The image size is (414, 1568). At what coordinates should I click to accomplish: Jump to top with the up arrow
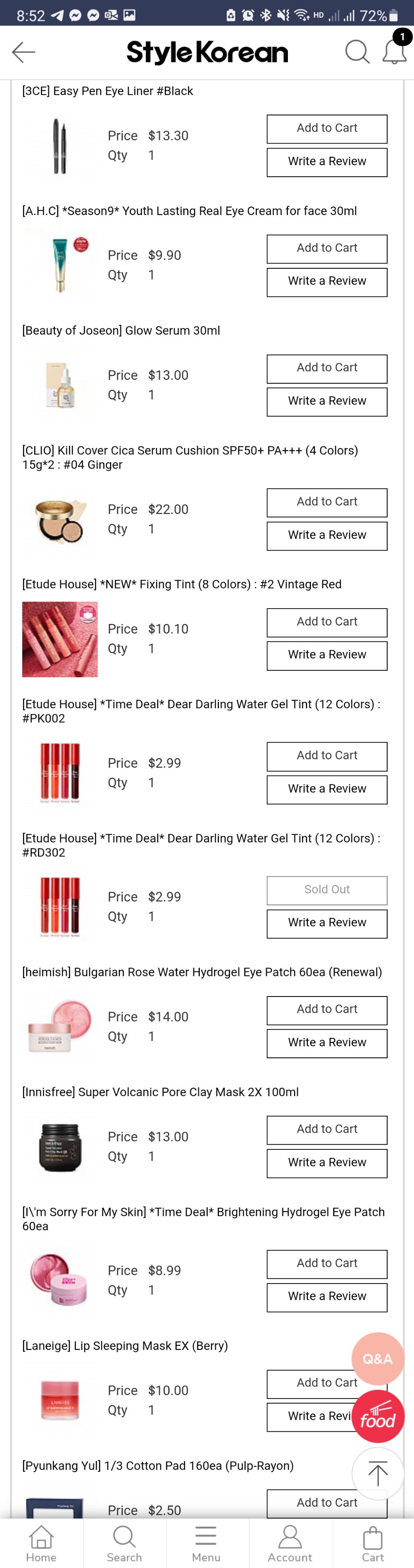pyautogui.click(x=377, y=1473)
